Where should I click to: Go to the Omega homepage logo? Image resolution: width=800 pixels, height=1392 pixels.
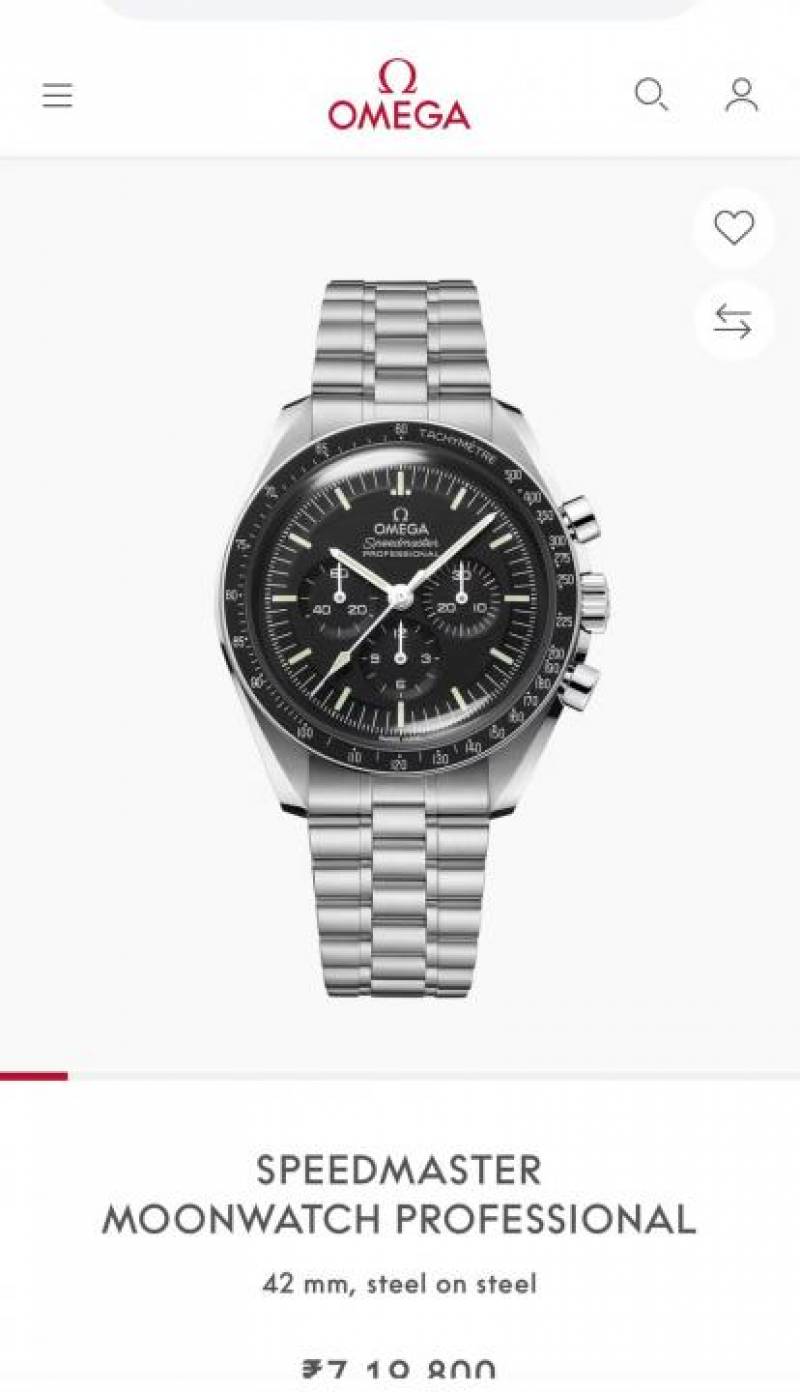click(x=399, y=96)
